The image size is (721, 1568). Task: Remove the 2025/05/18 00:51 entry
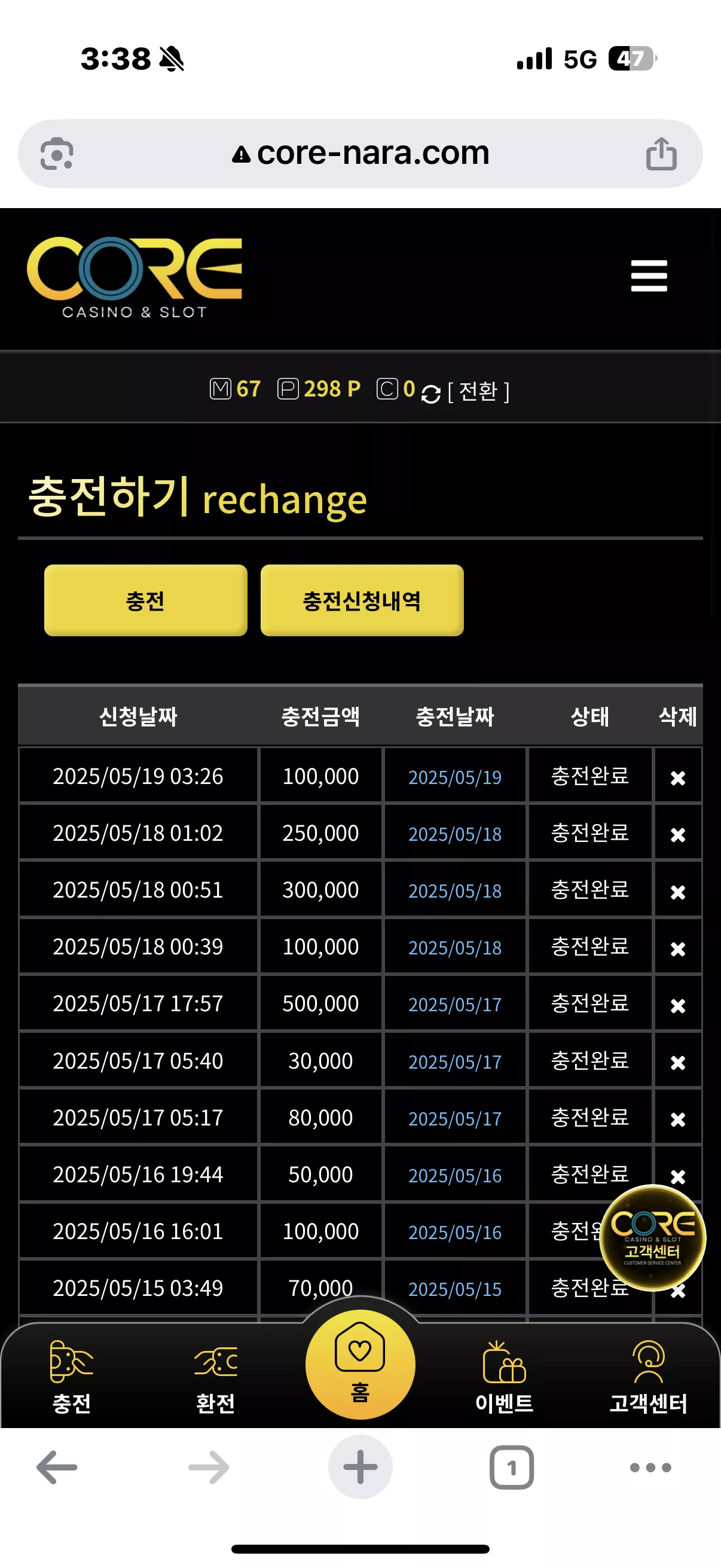pos(678,892)
